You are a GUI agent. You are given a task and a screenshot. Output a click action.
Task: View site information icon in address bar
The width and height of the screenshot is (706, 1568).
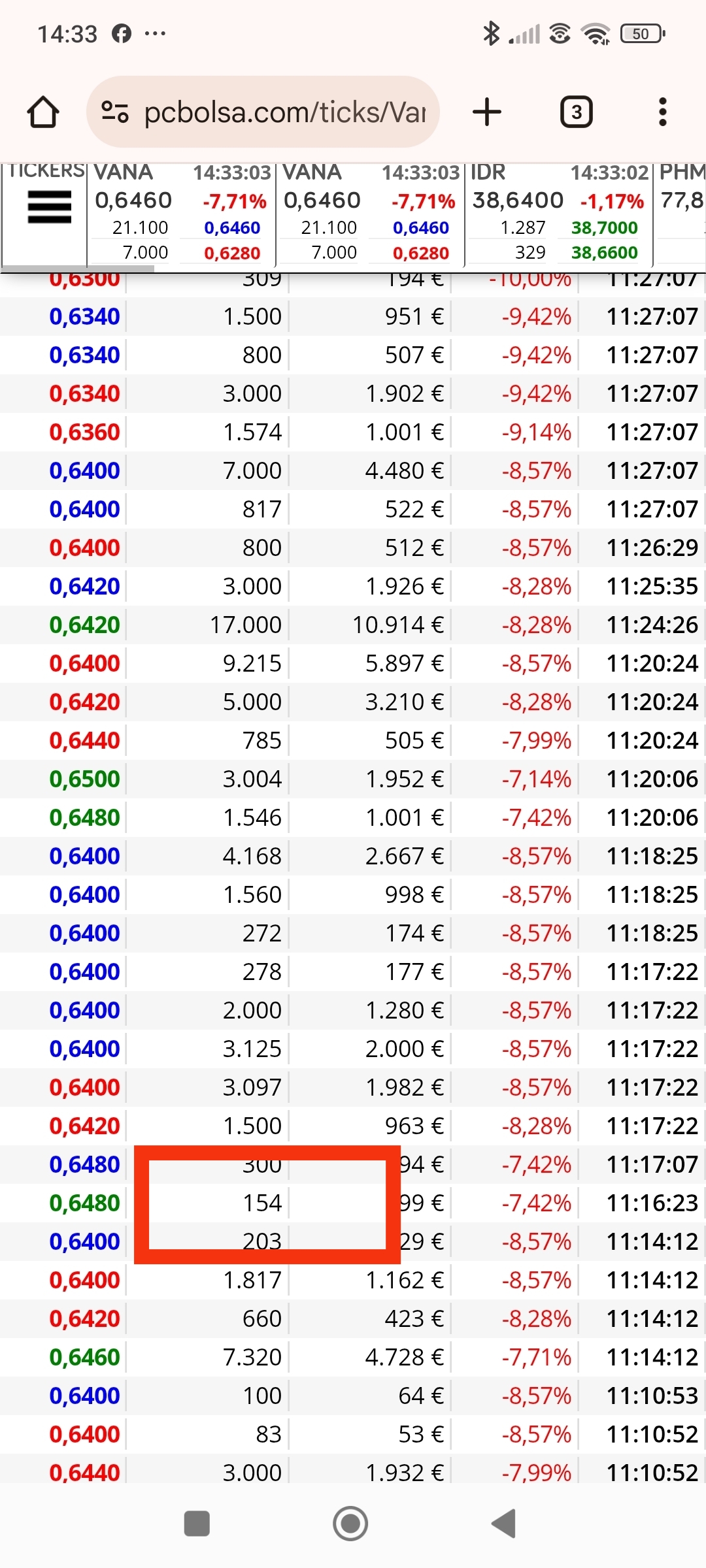click(x=115, y=112)
